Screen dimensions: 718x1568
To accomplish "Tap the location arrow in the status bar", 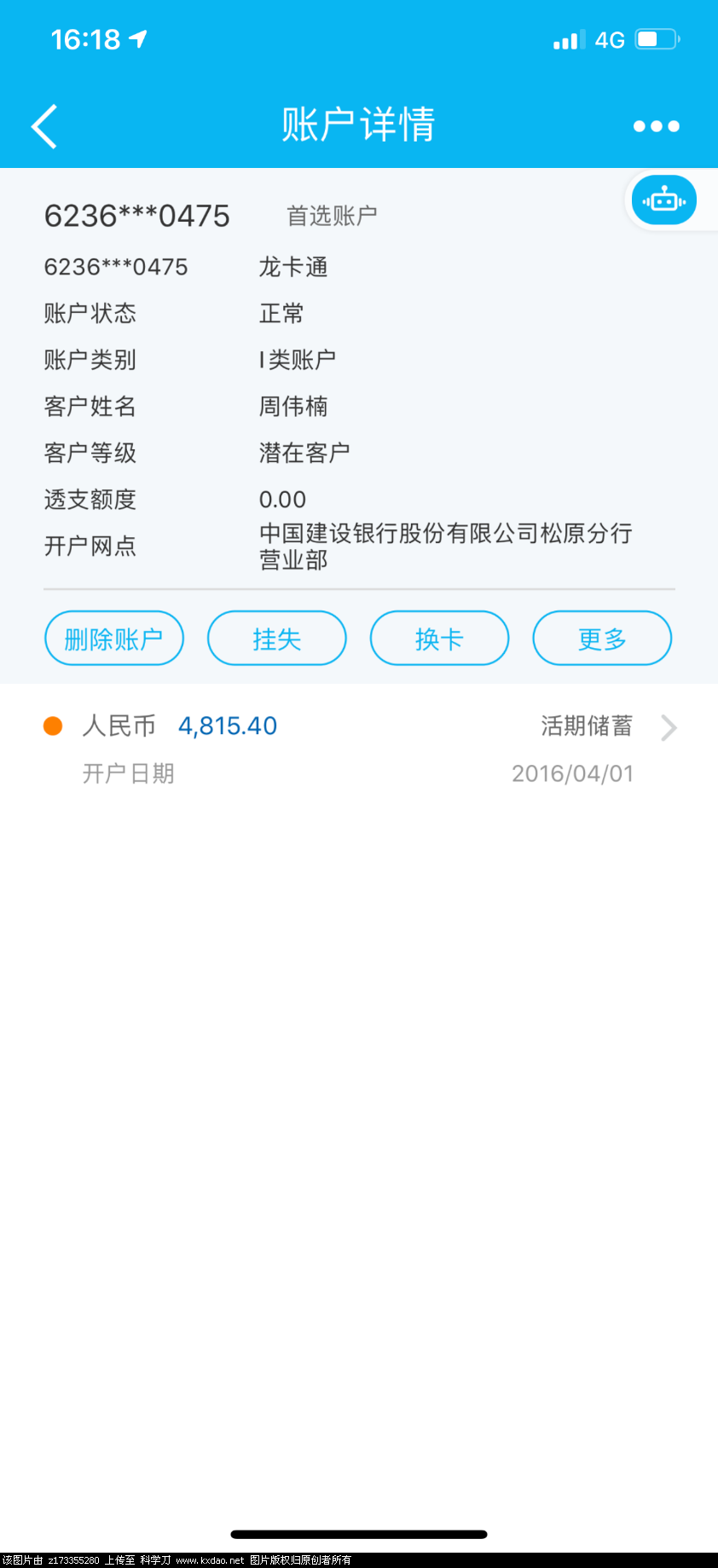I will 139,38.
